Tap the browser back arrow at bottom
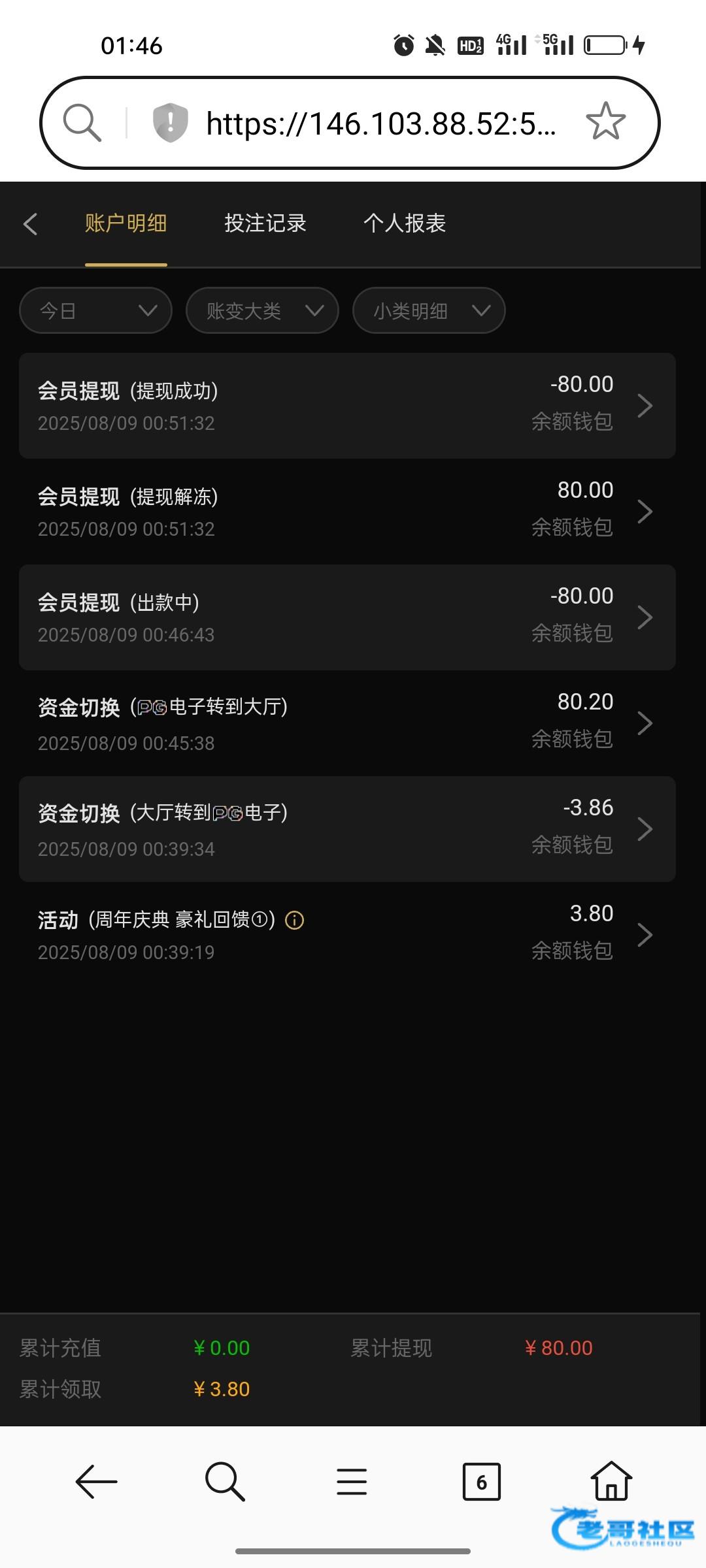The width and height of the screenshot is (706, 1568). point(96,1481)
